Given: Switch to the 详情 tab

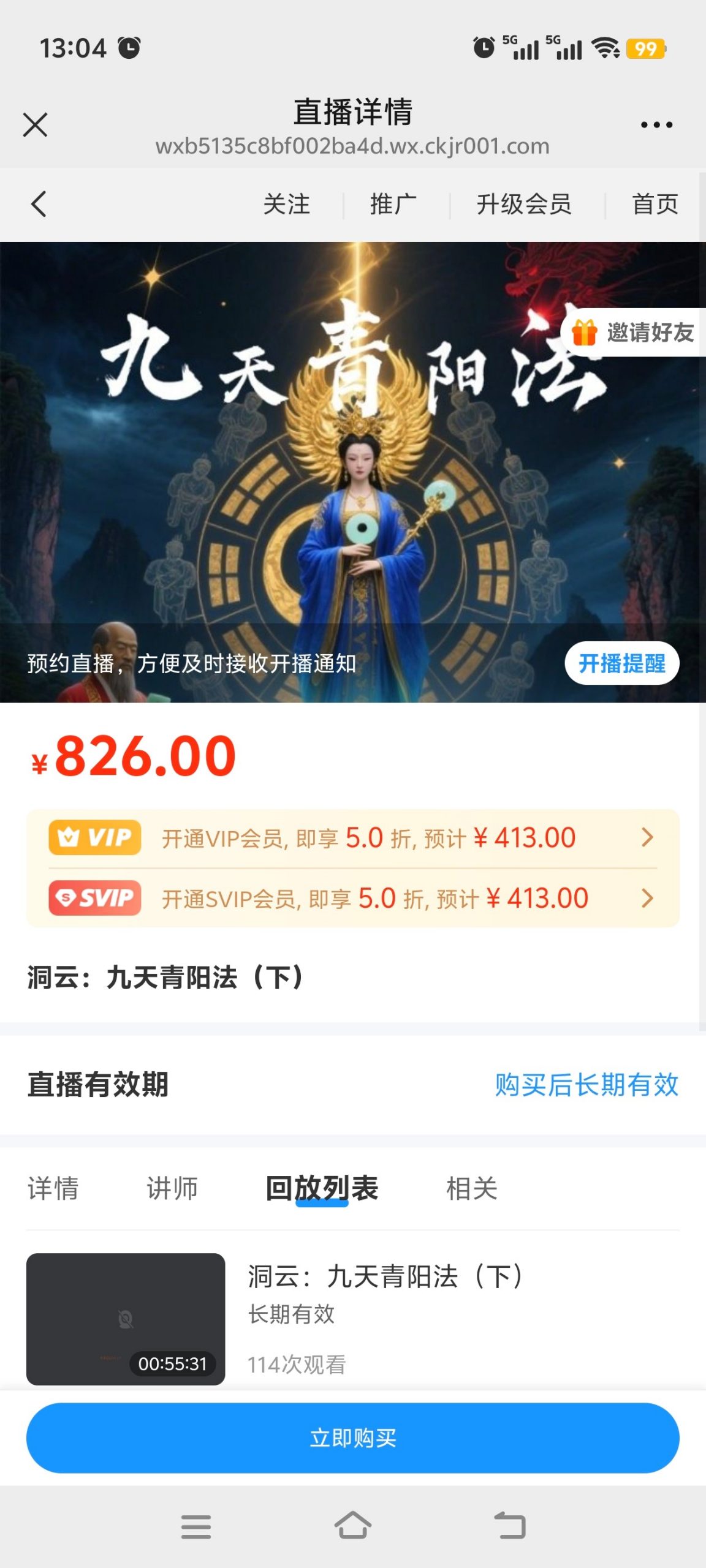Looking at the screenshot, I should pos(53,1188).
